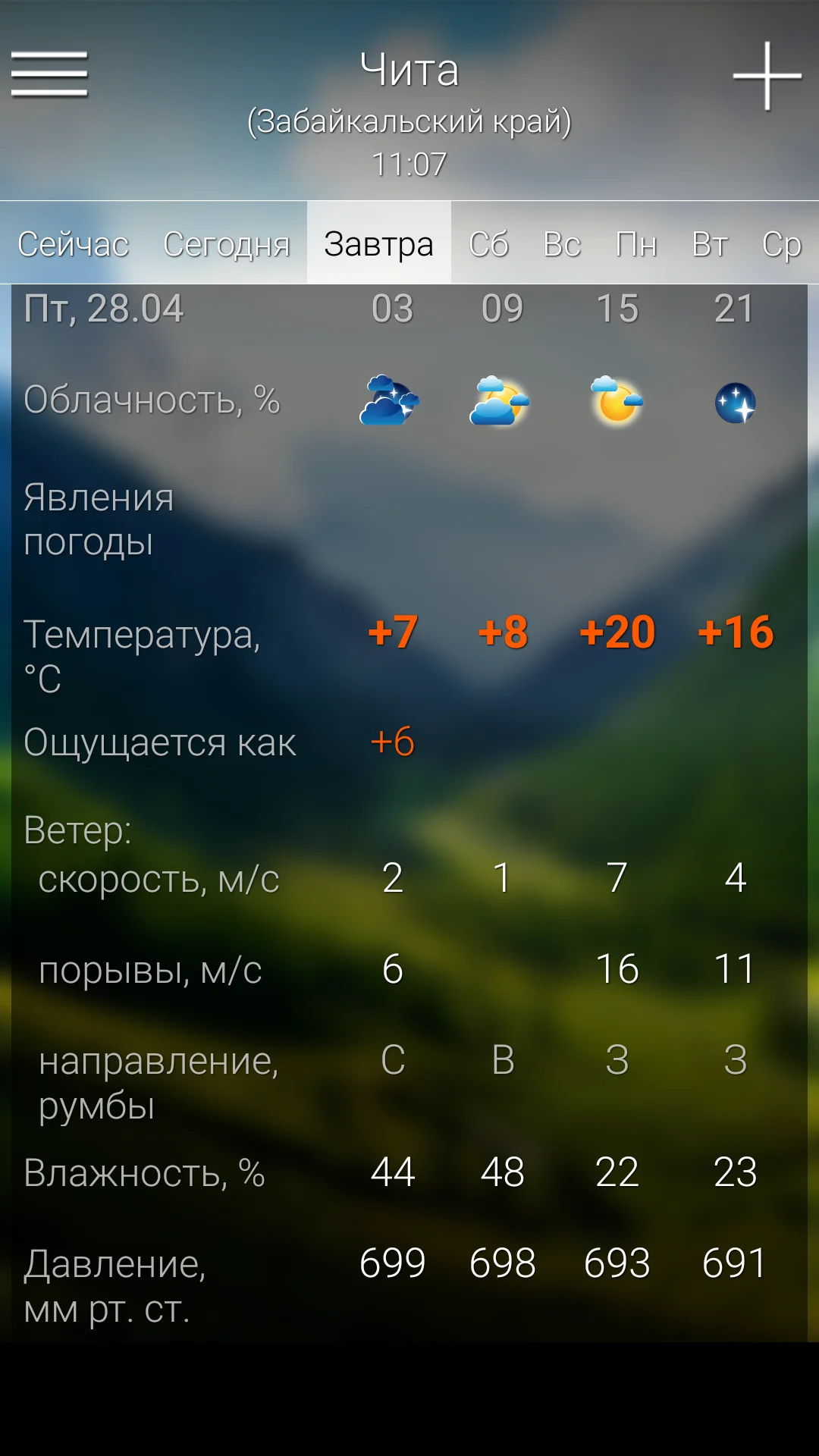Click the city name Чита
Viewport: 819px width, 1456px height.
point(409,71)
